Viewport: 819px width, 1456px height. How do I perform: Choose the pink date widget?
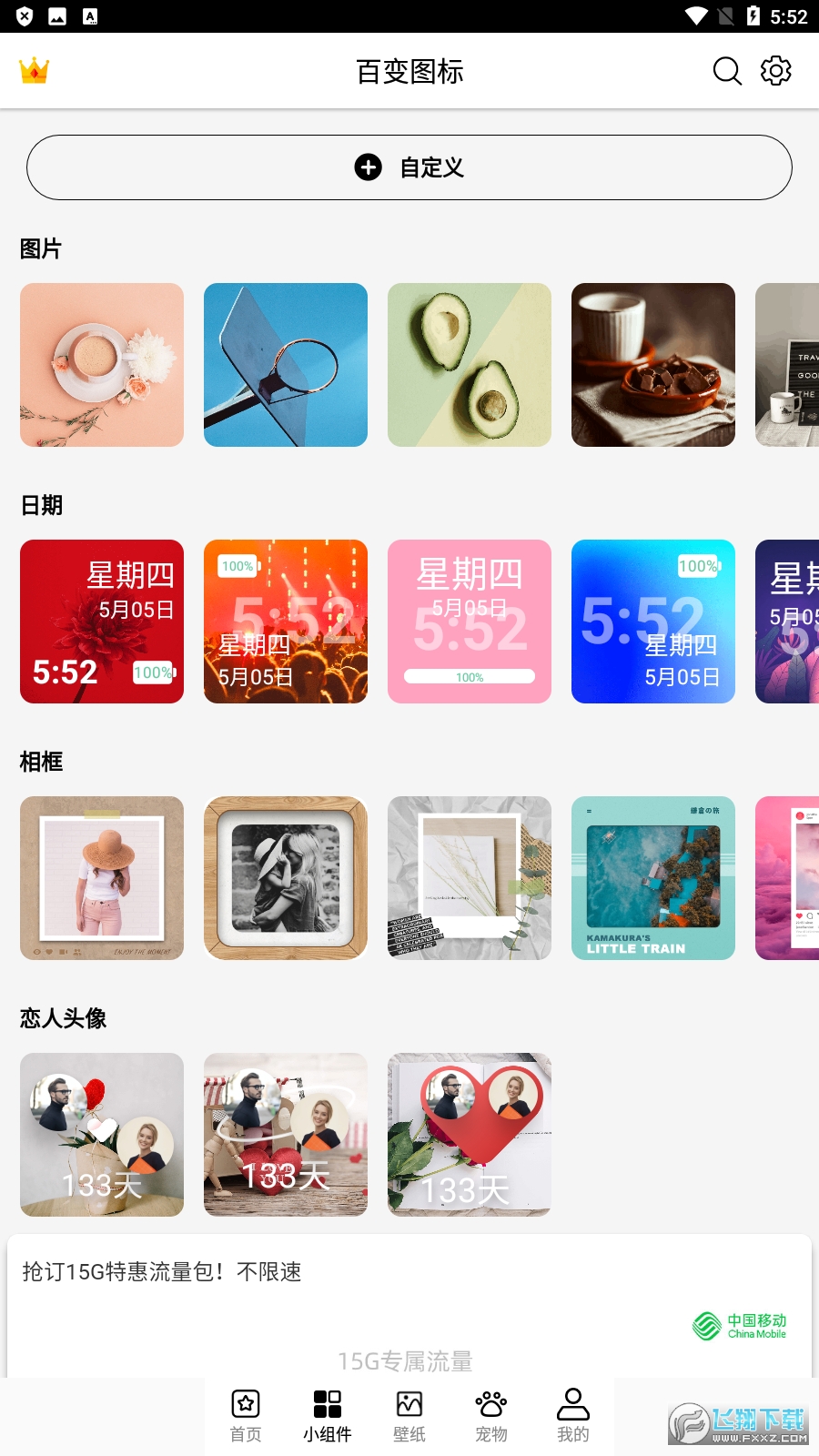point(470,622)
